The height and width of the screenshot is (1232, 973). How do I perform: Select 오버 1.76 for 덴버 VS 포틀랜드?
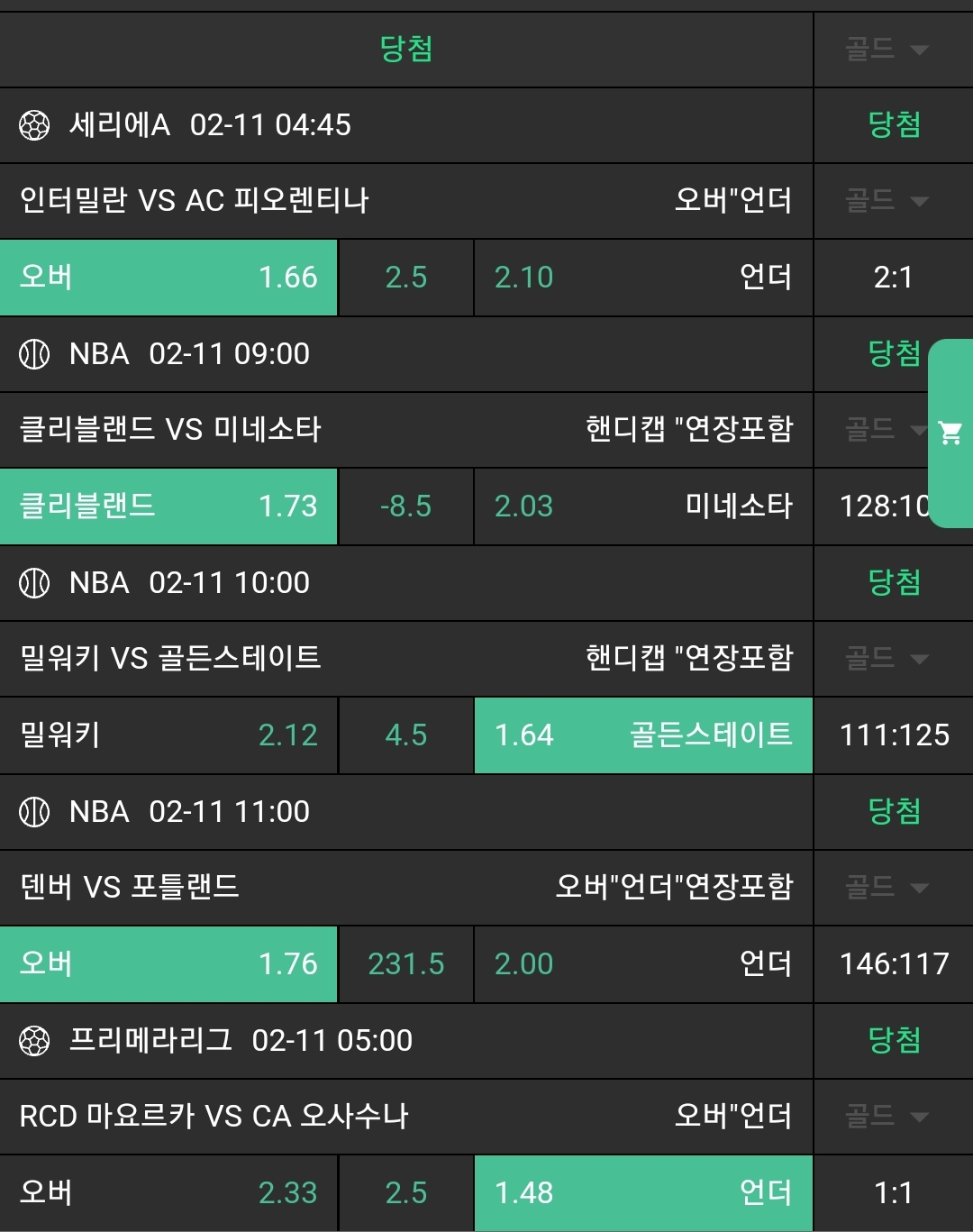point(168,963)
